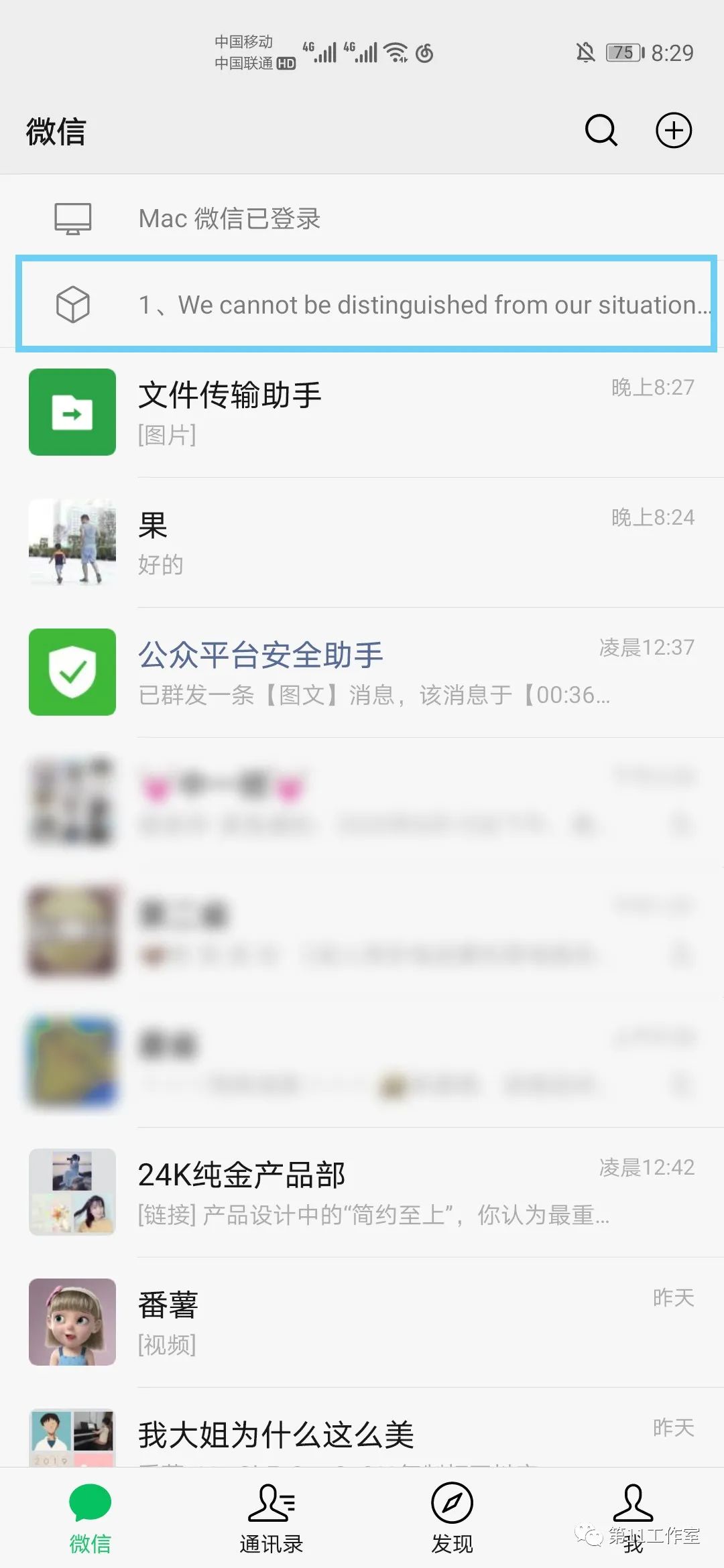This screenshot has height=1568, width=724.
Task: Open the Mac 微信已登录 device row
Action: [x=362, y=218]
